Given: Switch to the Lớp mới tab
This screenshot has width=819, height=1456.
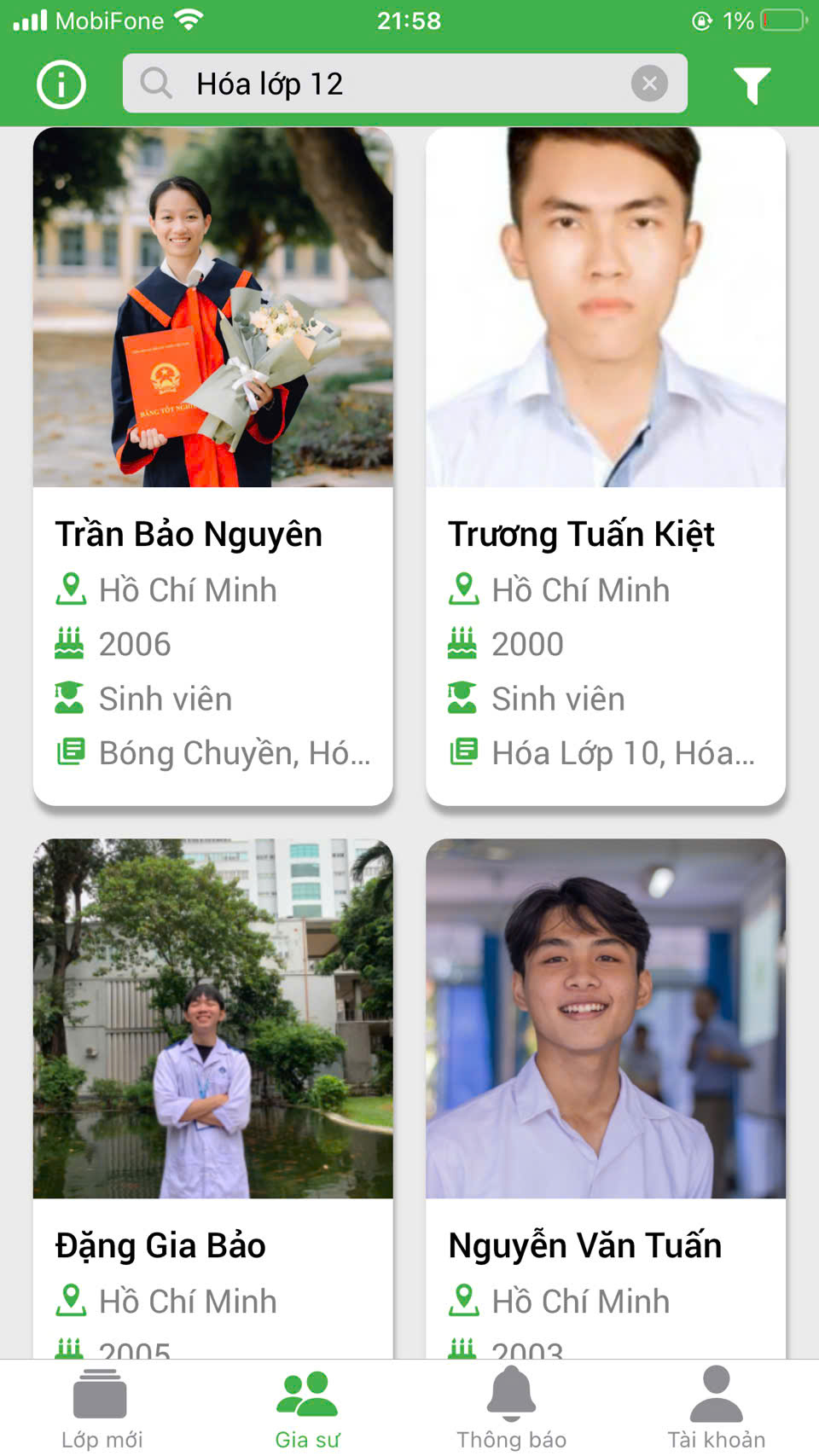Looking at the screenshot, I should 102,1408.
